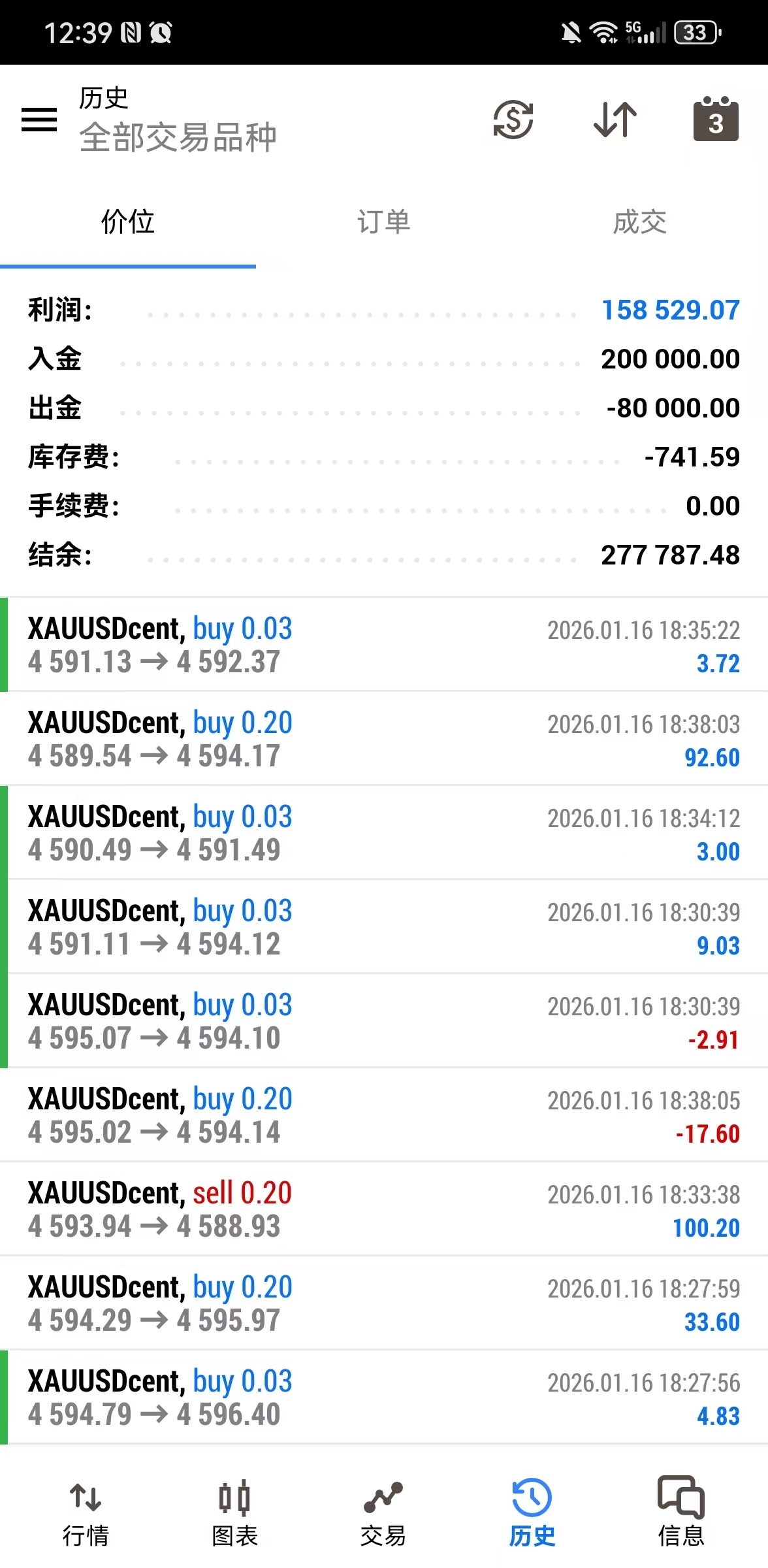The height and width of the screenshot is (1568, 768).
Task: View the losing trade of -2.91
Action: (384, 1021)
